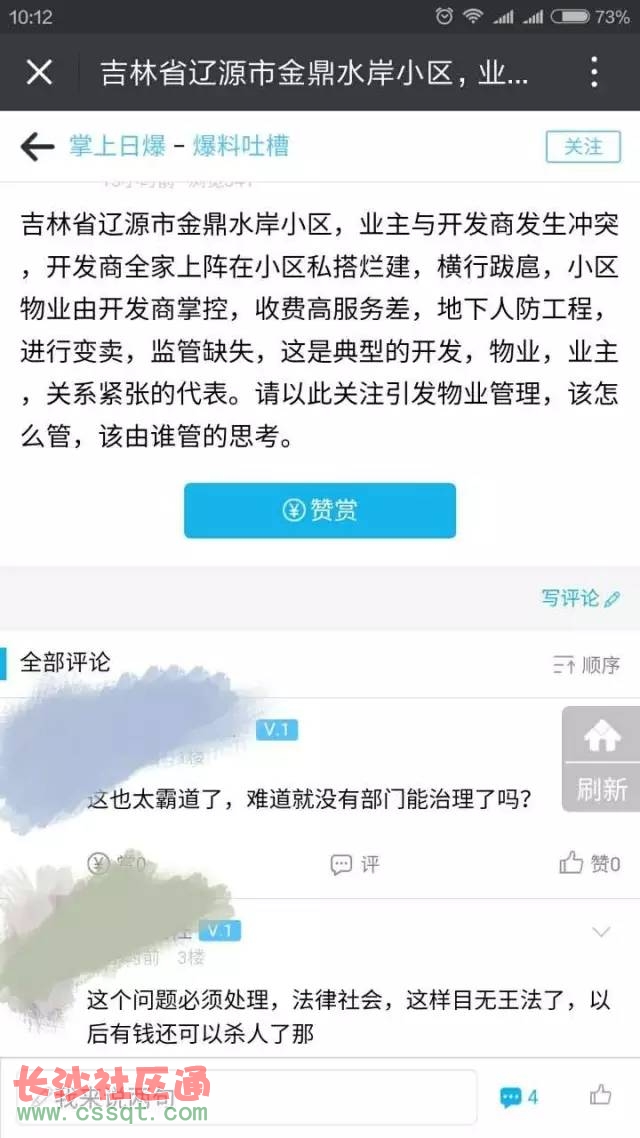Image resolution: width=640 pixels, height=1138 pixels.
Task: Like the 太霸道 comment with thumbs-up
Action: point(590,863)
